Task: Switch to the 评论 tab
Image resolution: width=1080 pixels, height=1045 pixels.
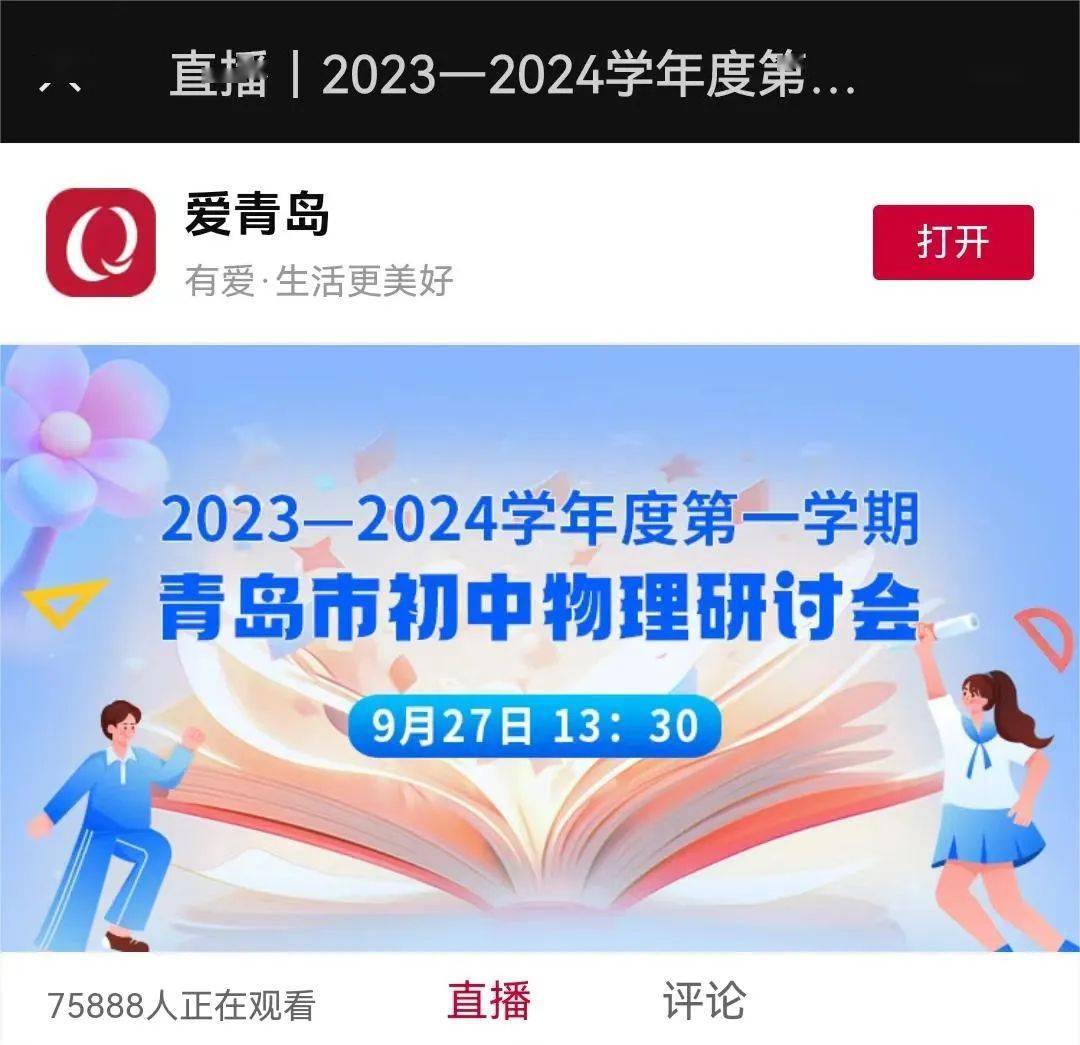Action: click(704, 1001)
